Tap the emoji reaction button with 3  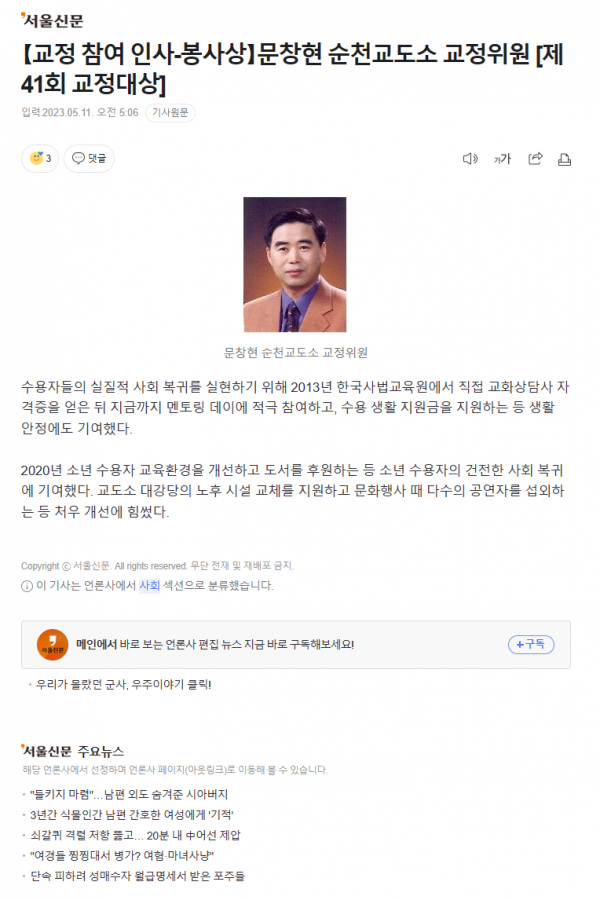click(x=40, y=158)
